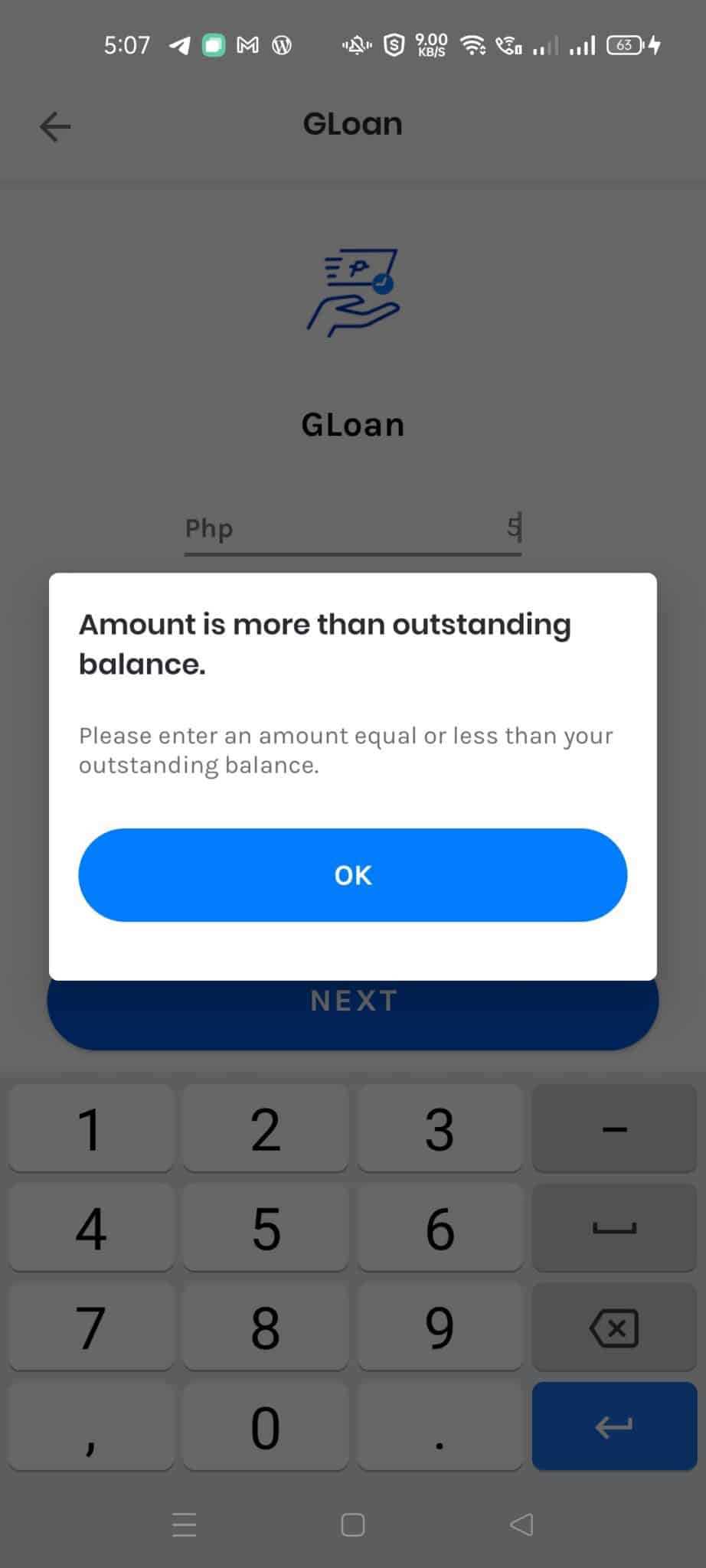
Task: Tap the Telegram icon in the status bar
Action: pos(178,44)
